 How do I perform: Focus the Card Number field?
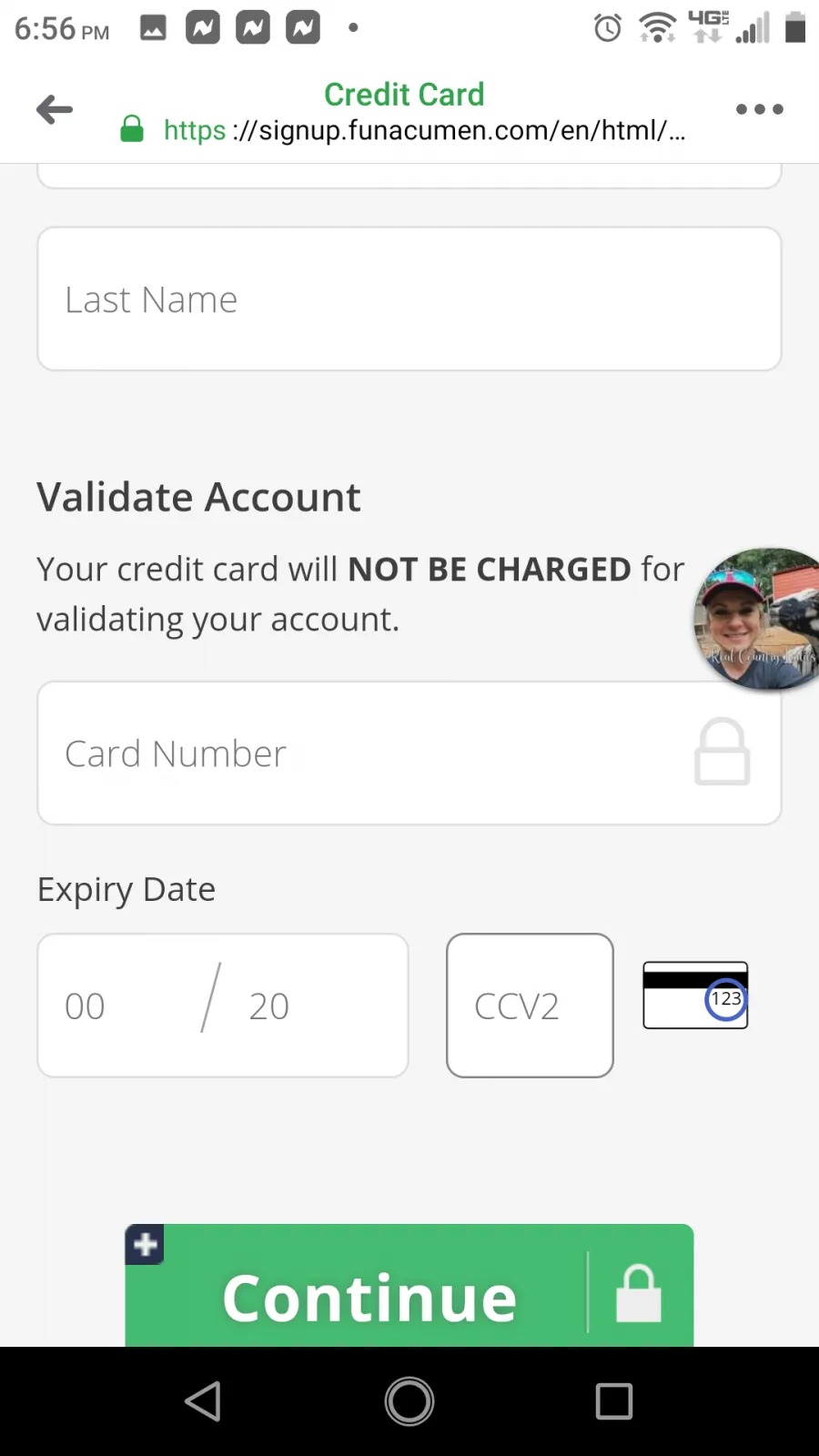(409, 753)
